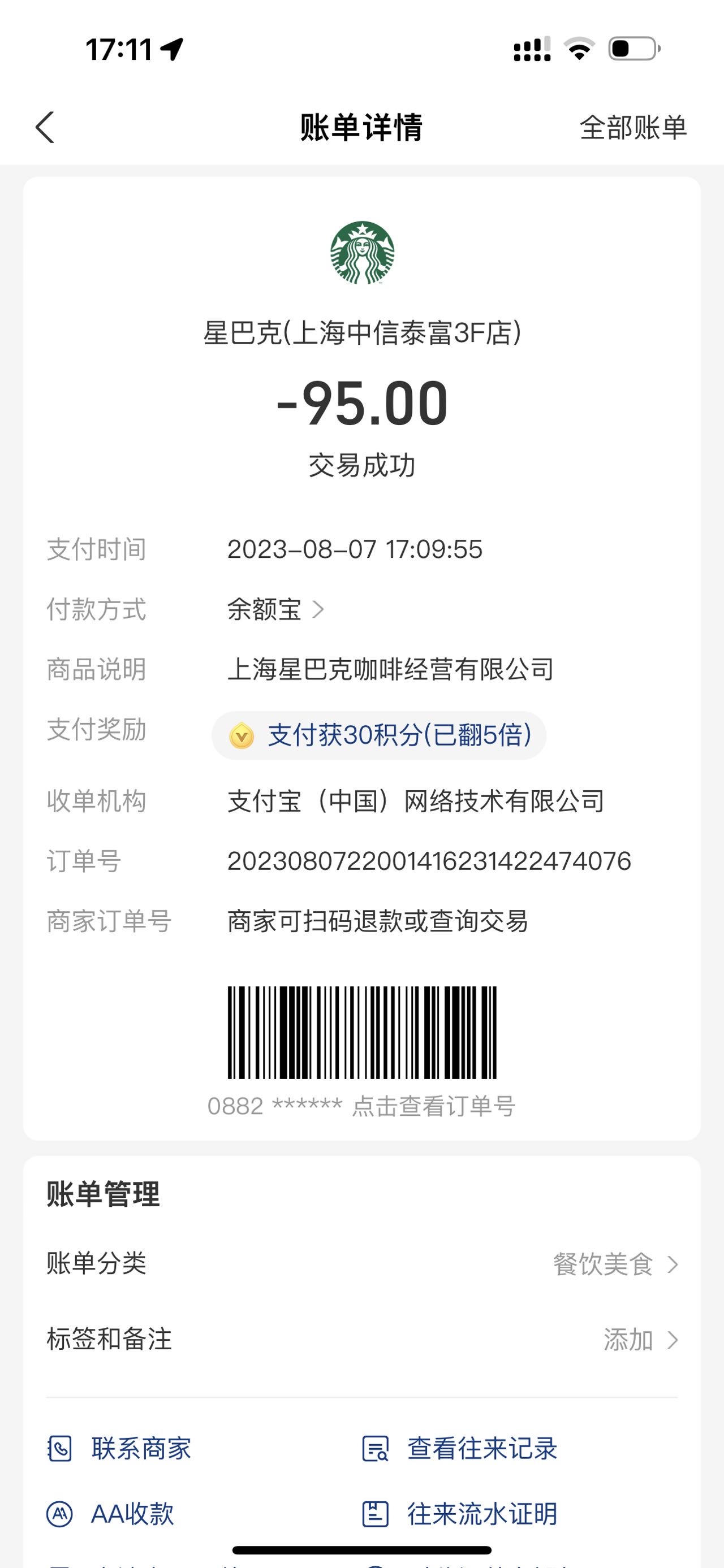The width and height of the screenshot is (724, 1568).
Task: Start an AA收款 split request
Action: tap(111, 1514)
